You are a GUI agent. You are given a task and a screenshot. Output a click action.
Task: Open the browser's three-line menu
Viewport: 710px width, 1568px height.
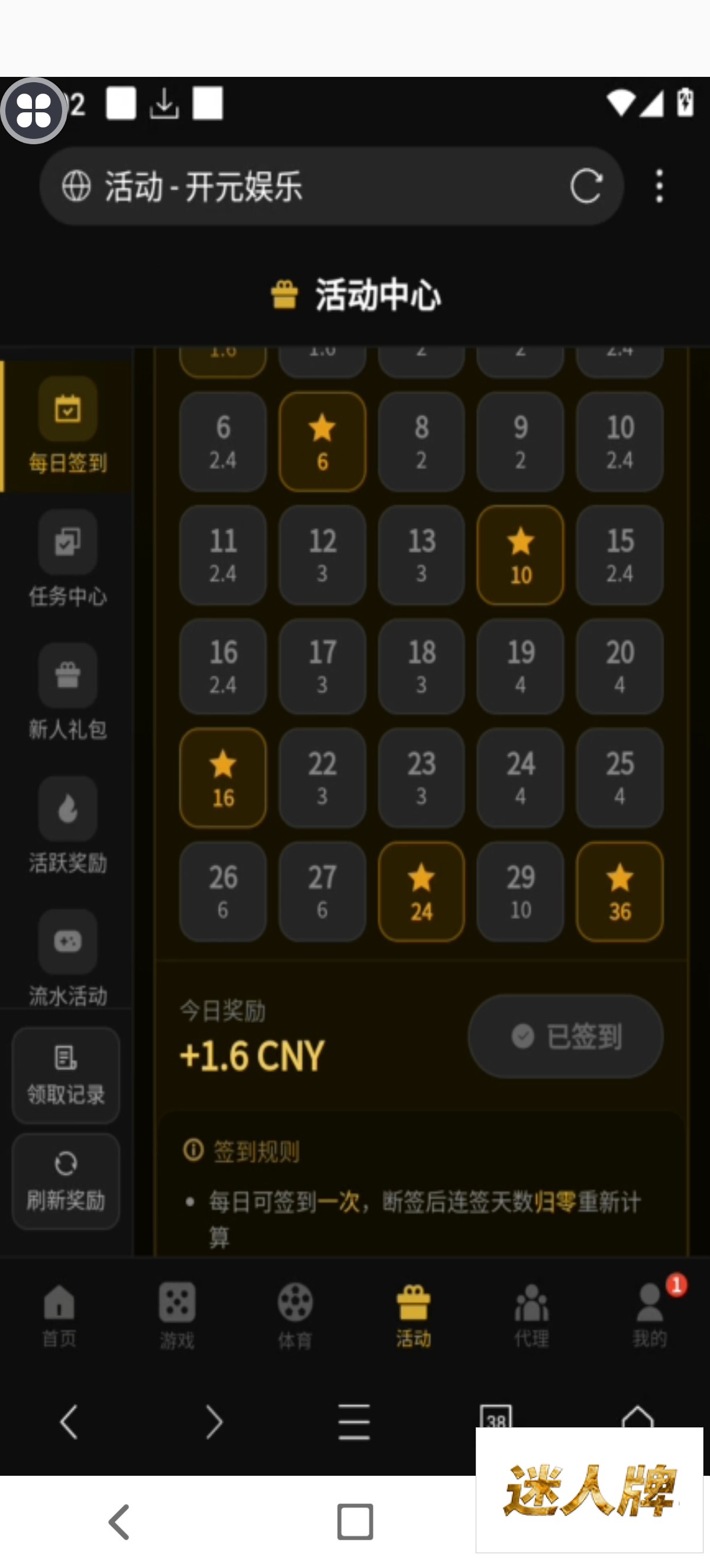tap(354, 1422)
